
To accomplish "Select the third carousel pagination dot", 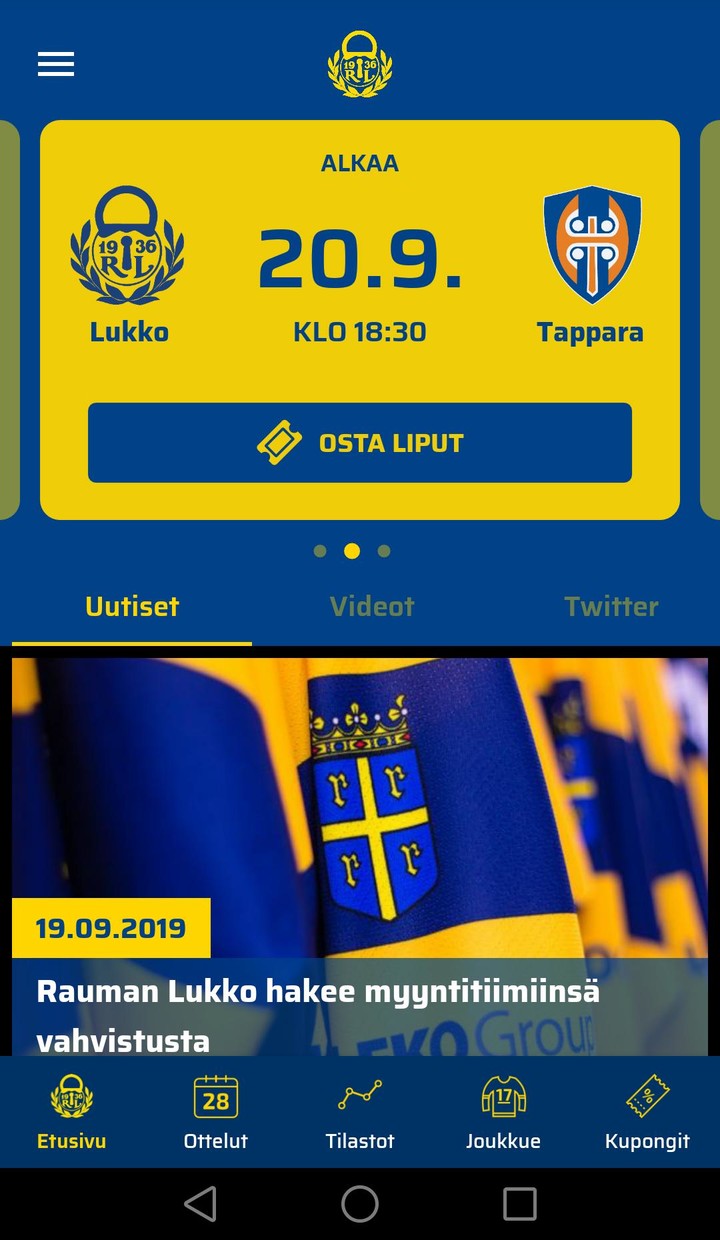I will click(x=384, y=550).
